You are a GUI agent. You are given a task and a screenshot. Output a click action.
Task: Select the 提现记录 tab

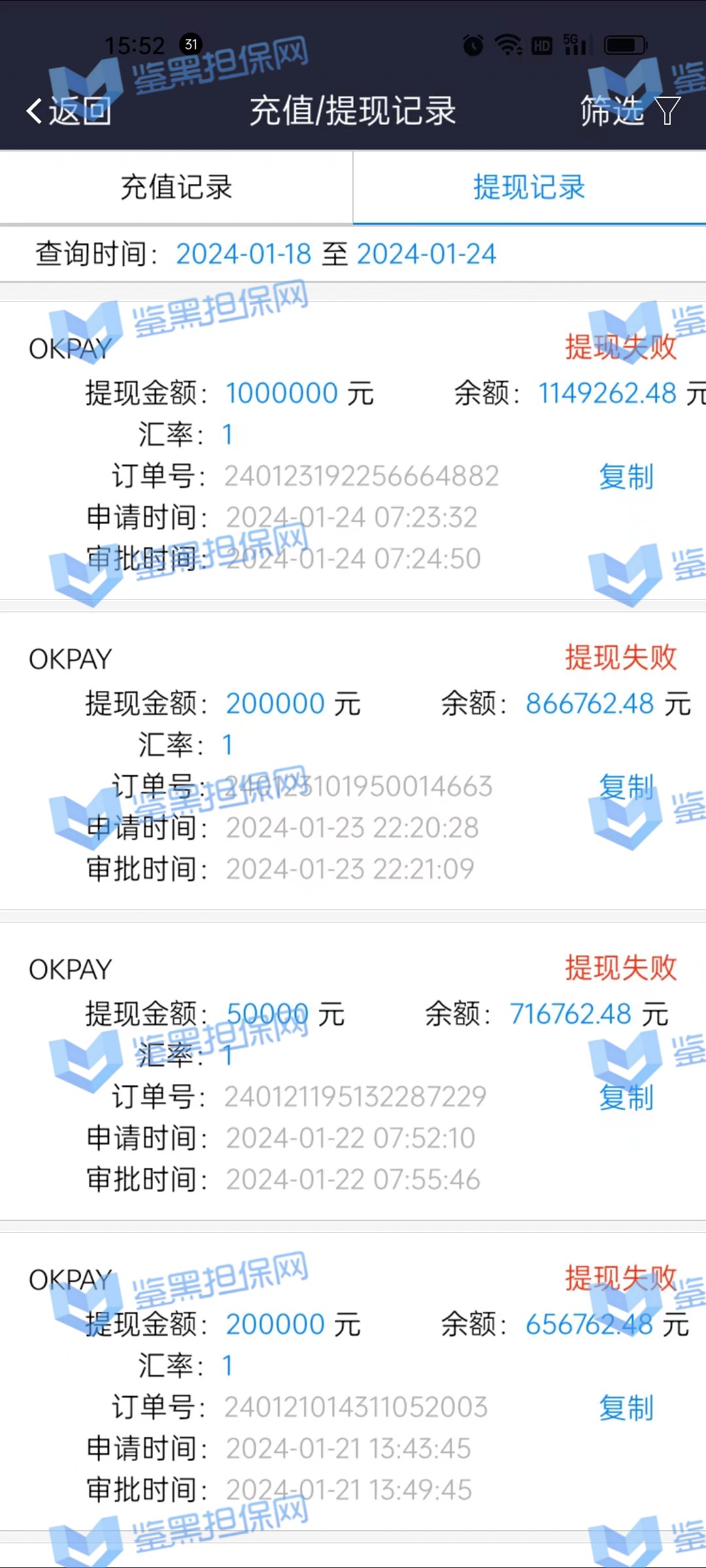click(529, 188)
